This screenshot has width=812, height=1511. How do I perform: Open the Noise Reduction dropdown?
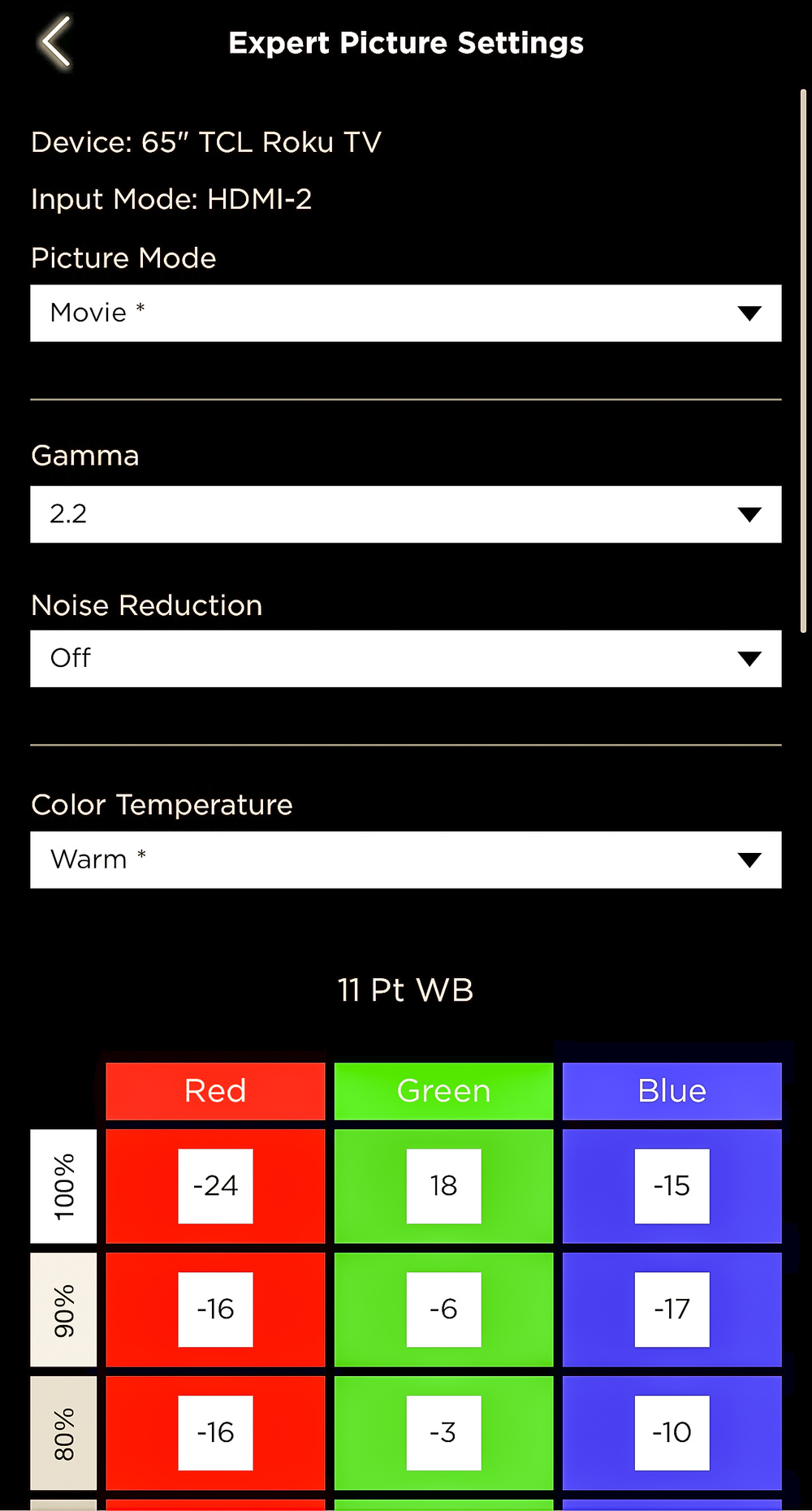405,659
